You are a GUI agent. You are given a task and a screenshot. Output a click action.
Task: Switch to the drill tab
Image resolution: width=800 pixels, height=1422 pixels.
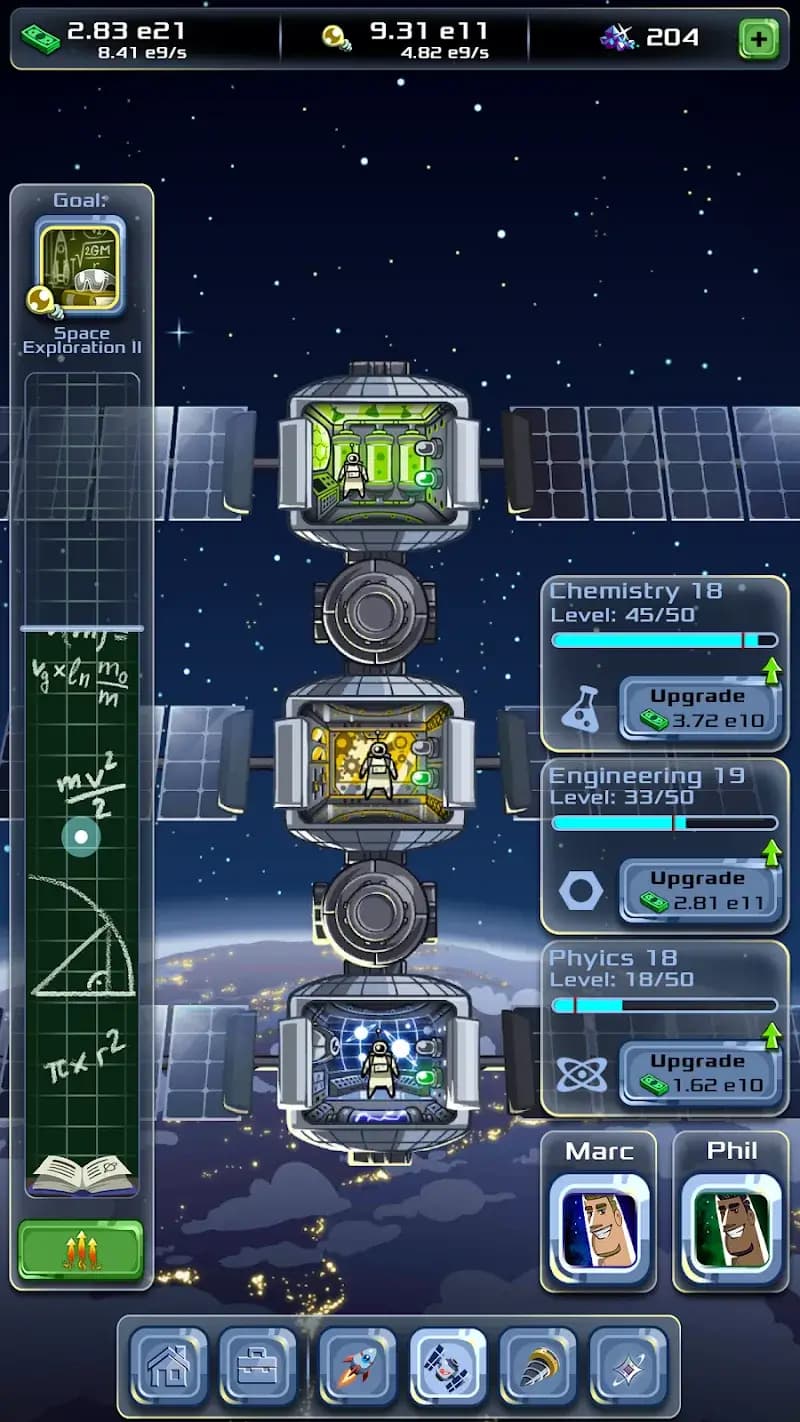538,1366
